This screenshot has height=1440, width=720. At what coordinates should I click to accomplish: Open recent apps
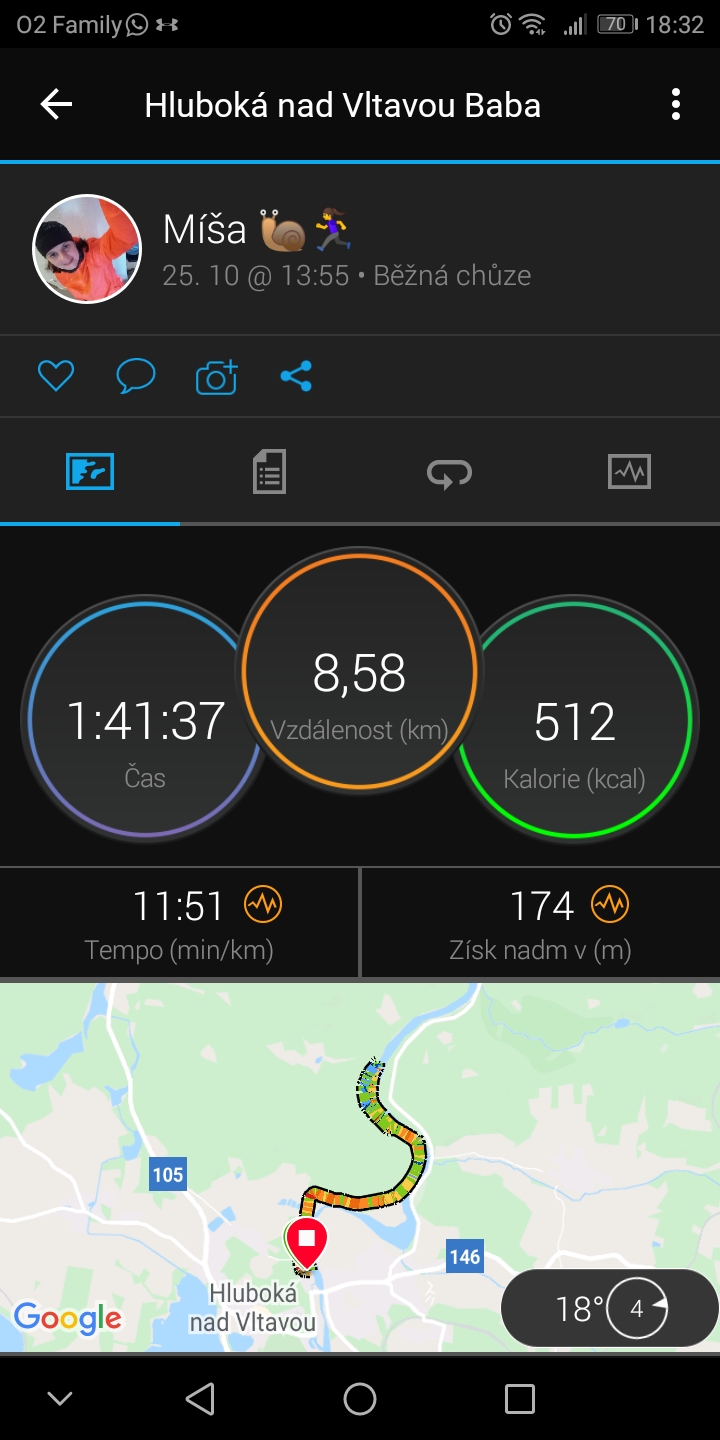[520, 1399]
